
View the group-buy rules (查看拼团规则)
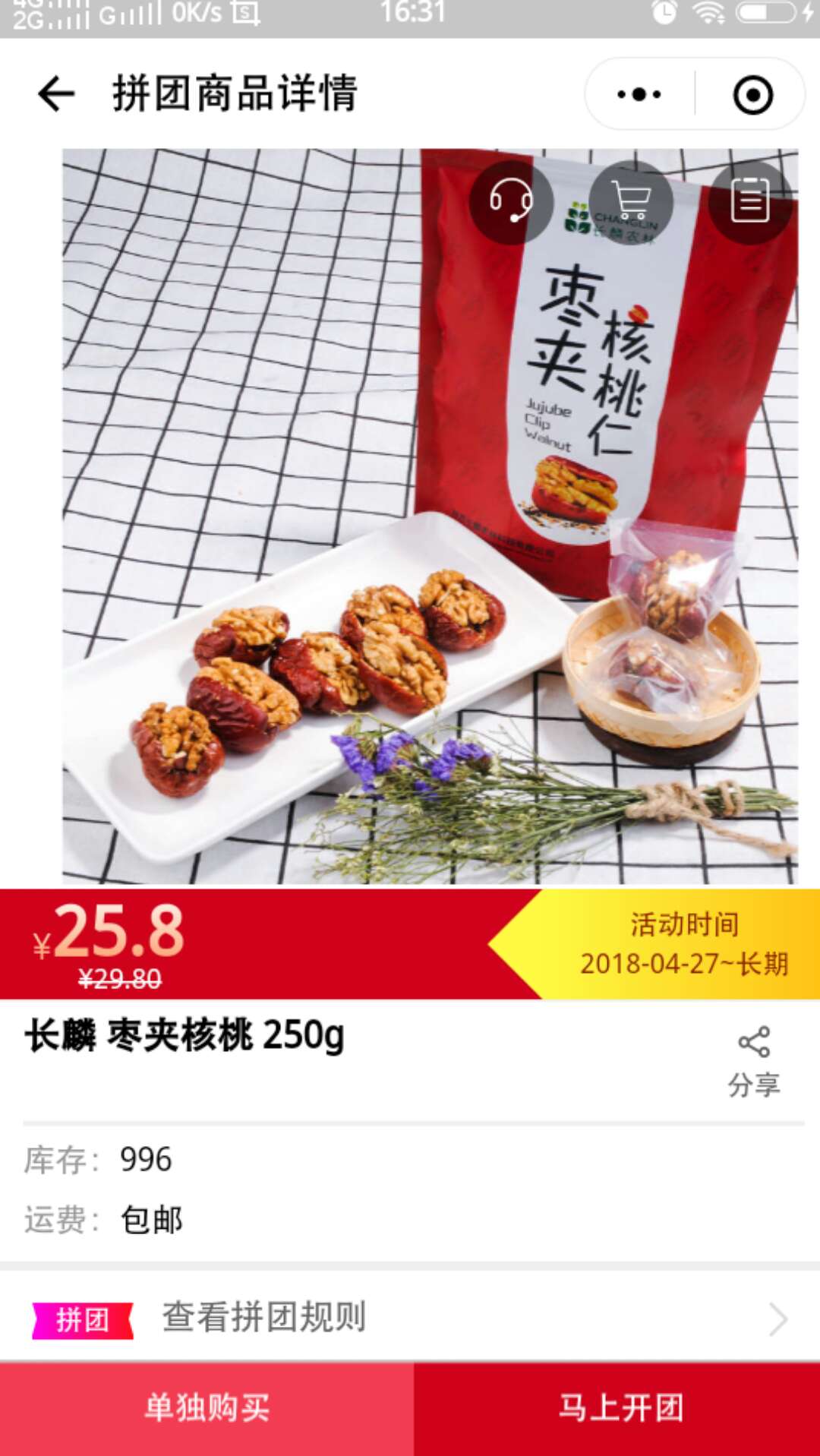click(410, 1318)
